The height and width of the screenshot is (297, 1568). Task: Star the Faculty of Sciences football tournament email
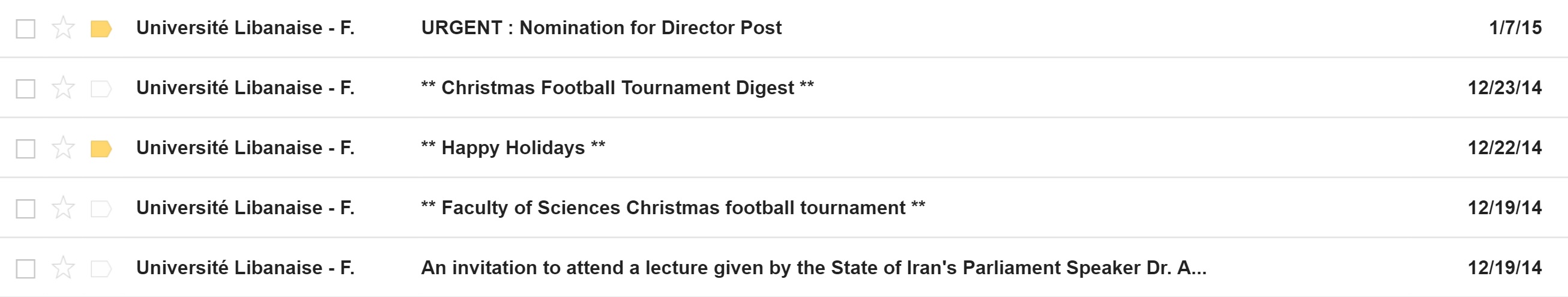[63, 208]
